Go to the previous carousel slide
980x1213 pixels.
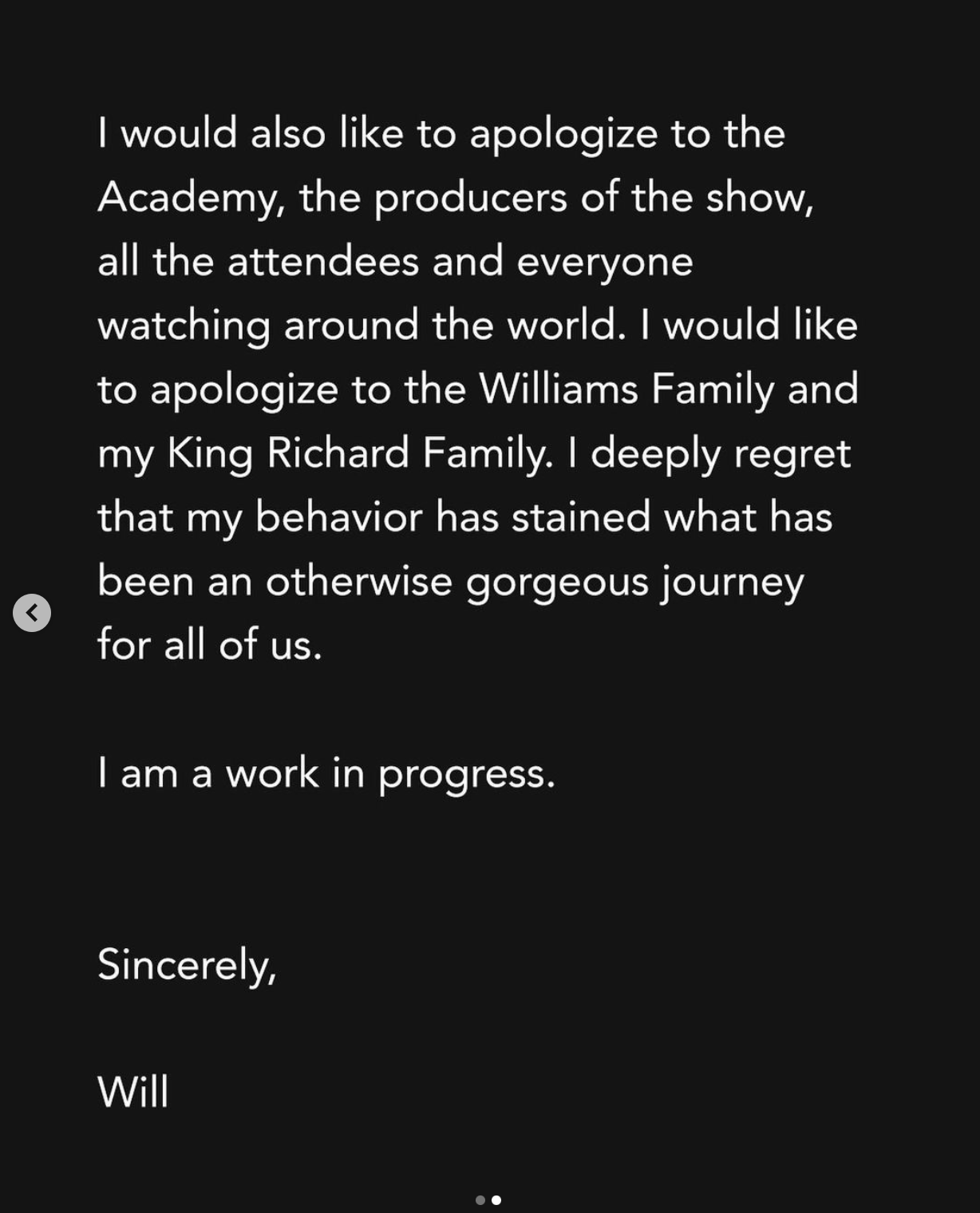click(32, 613)
